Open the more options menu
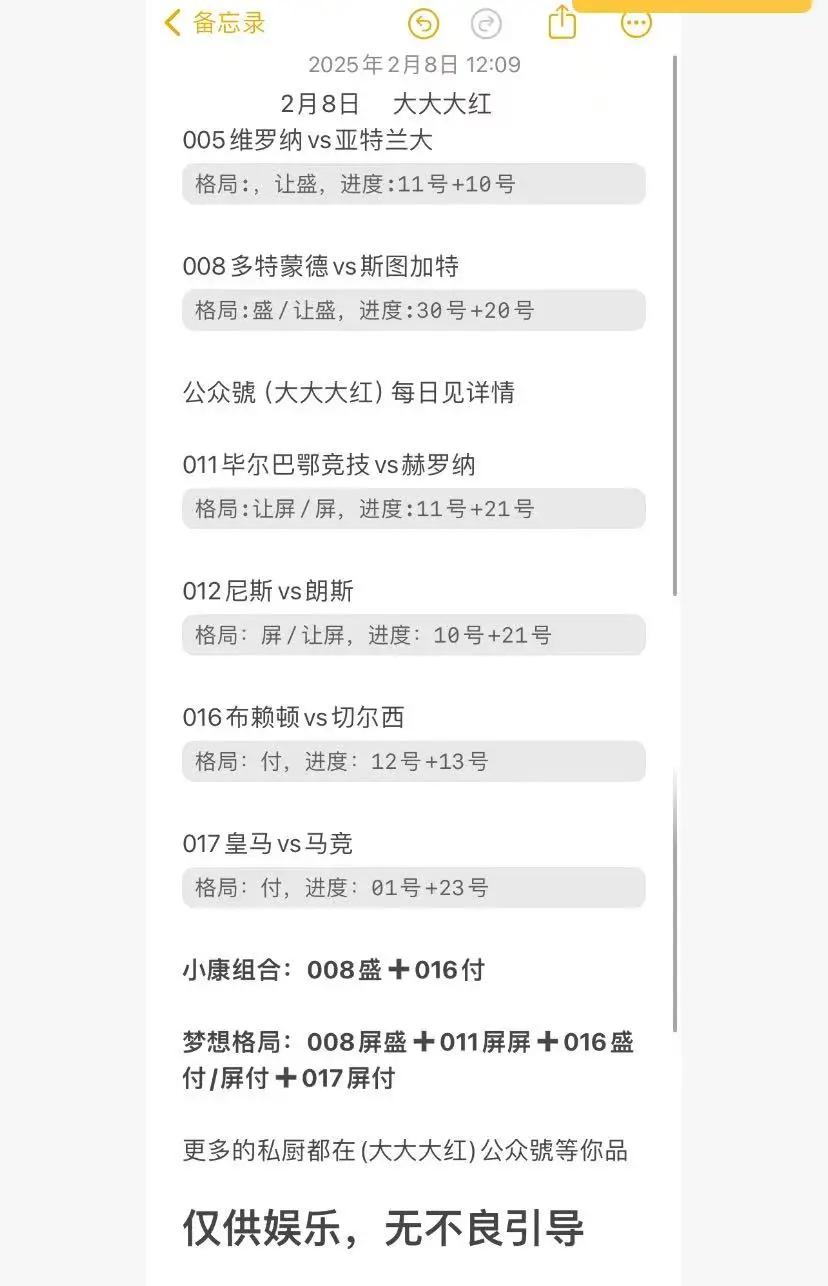The height and width of the screenshot is (1286, 828). click(x=636, y=23)
